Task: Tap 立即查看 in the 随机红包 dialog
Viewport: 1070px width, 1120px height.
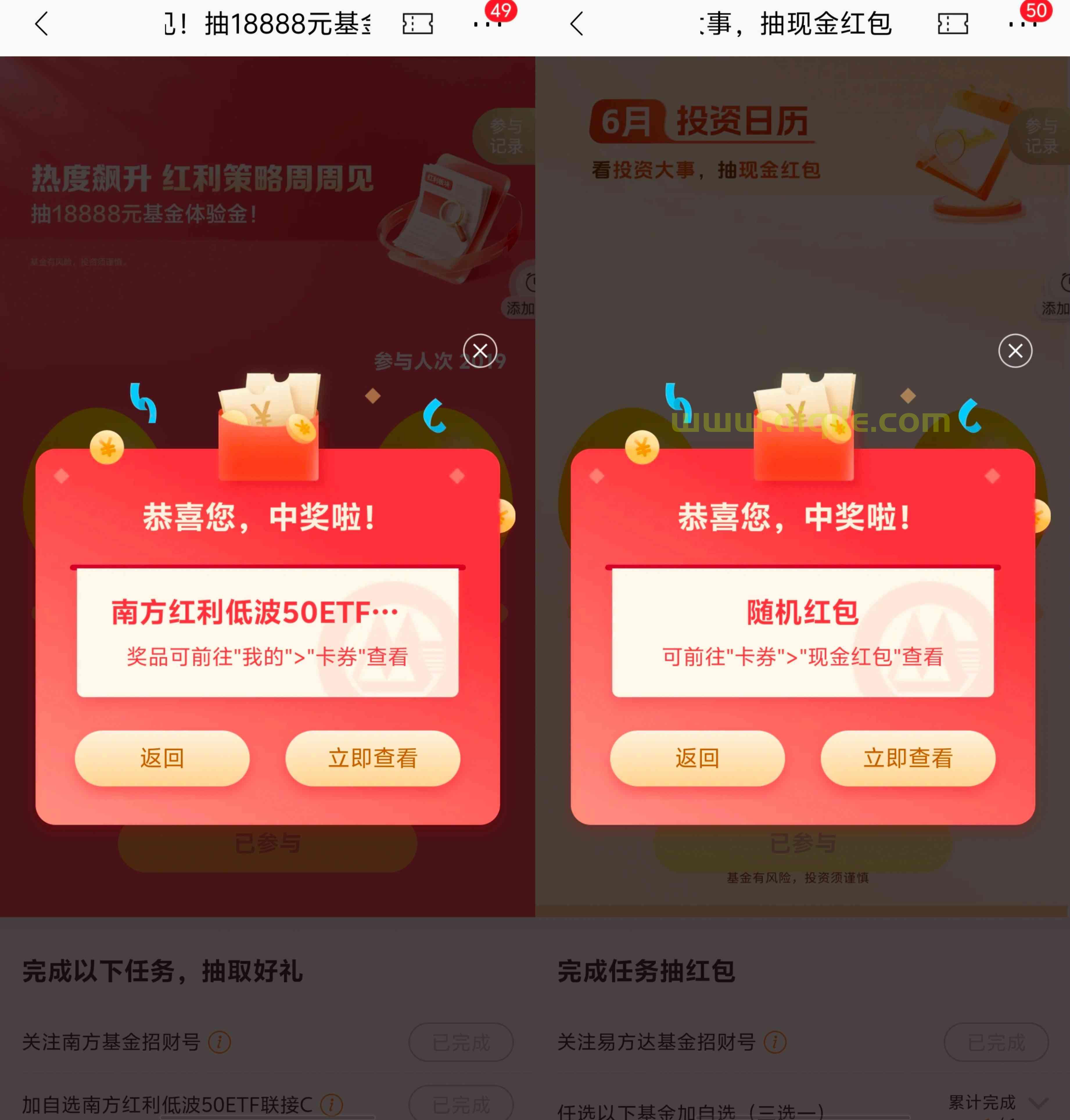Action: coord(907,758)
